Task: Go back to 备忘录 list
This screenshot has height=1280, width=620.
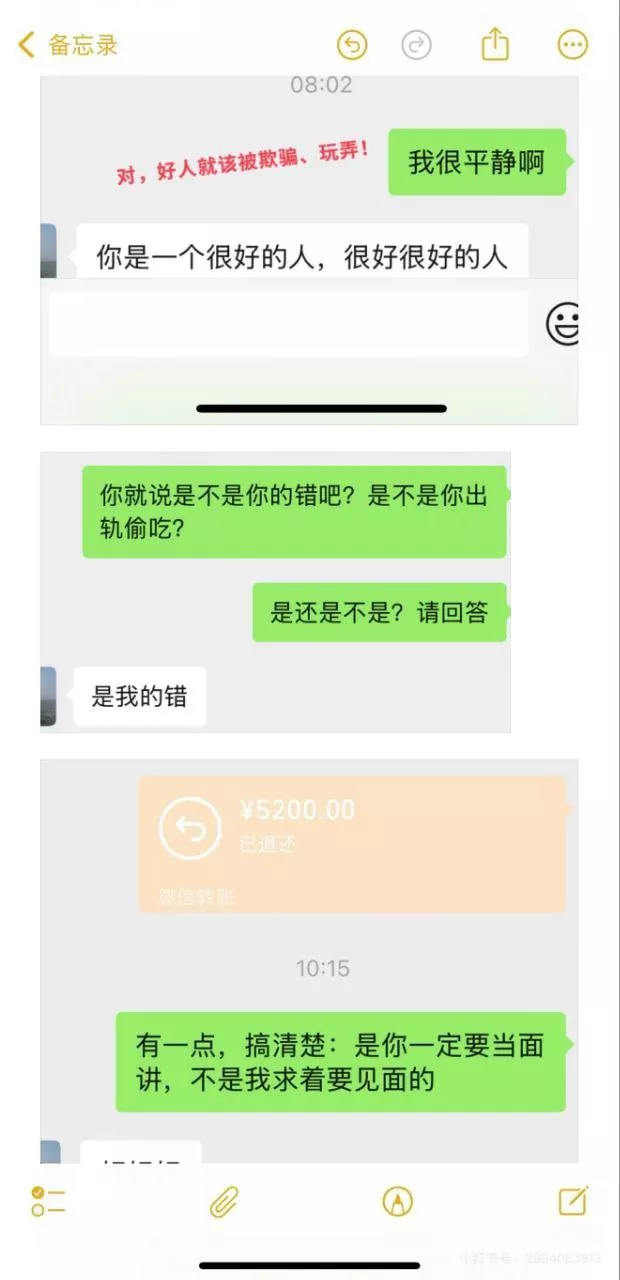Action: (68, 45)
